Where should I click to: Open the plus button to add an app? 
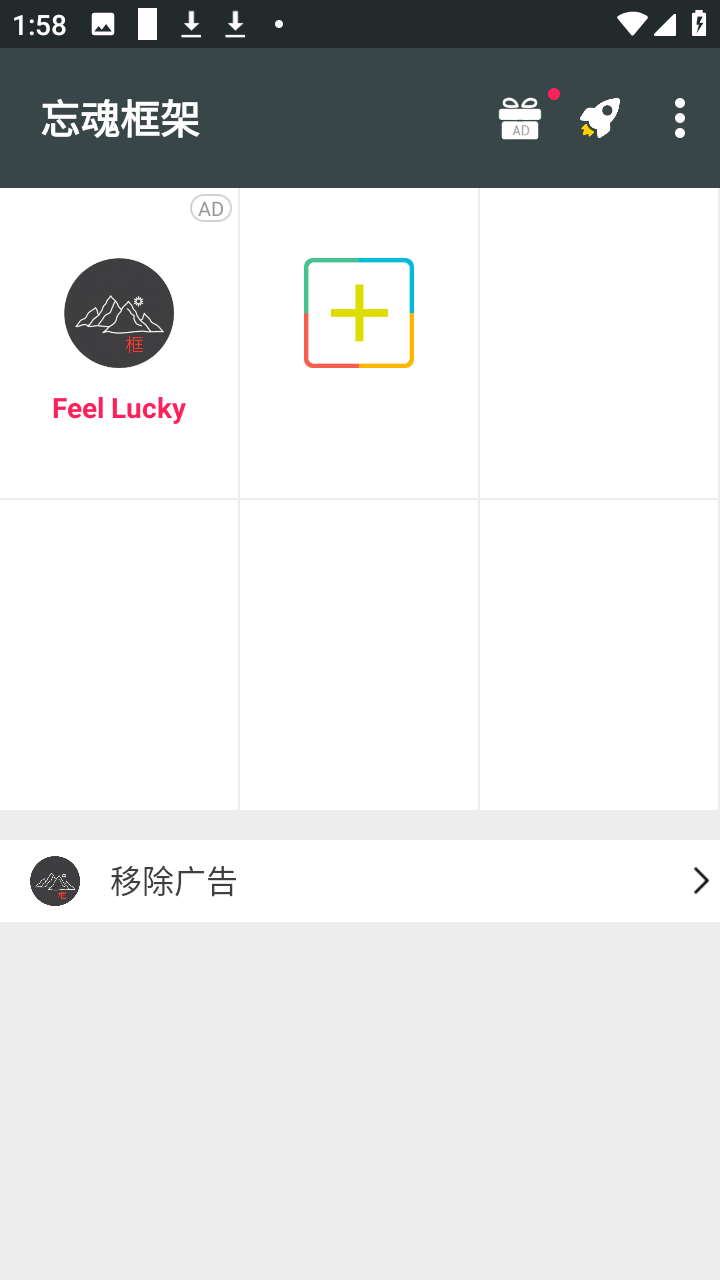pyautogui.click(x=359, y=313)
